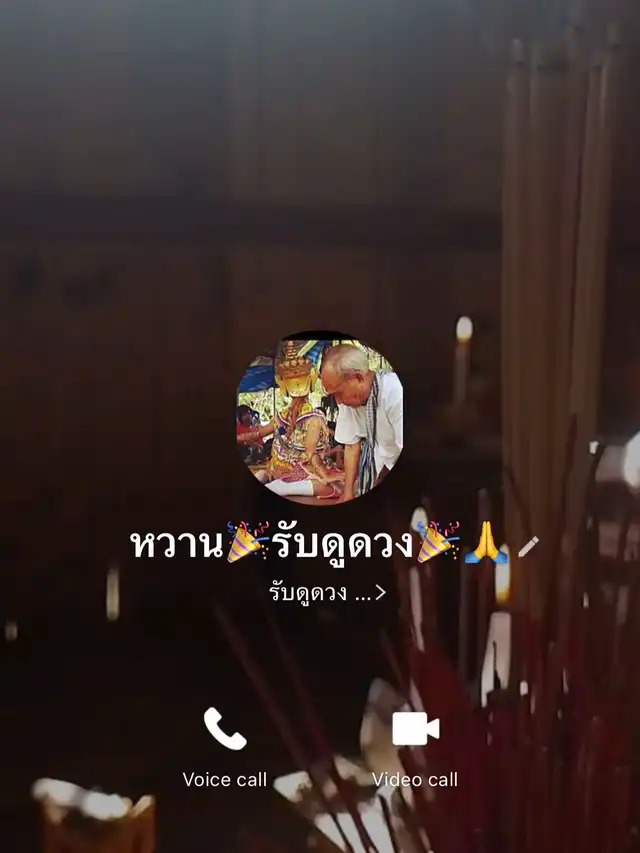Image resolution: width=640 pixels, height=853 pixels.
Task: Start a video call with this contact
Action: [x=415, y=730]
